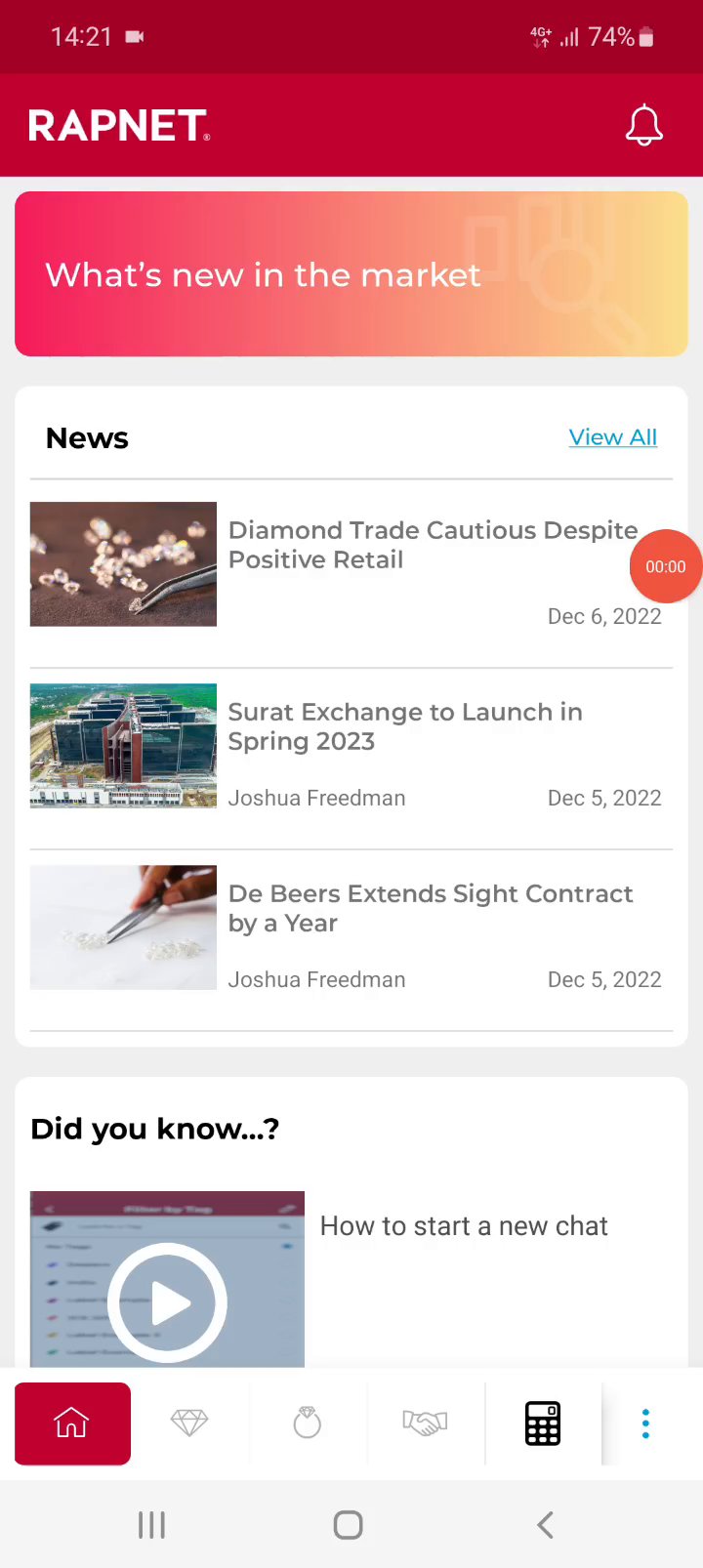Screen dimensions: 703x1568
Task: Tap the red 00:00 recording timer bubble
Action: pyautogui.click(x=666, y=566)
